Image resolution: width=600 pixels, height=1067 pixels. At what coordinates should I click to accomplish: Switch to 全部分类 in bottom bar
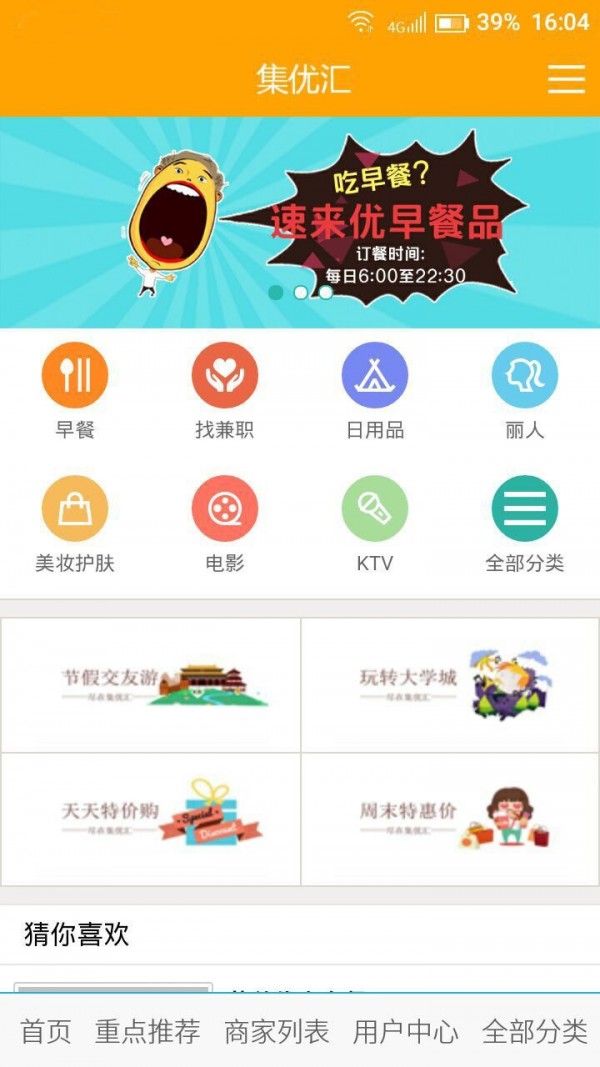click(535, 1031)
